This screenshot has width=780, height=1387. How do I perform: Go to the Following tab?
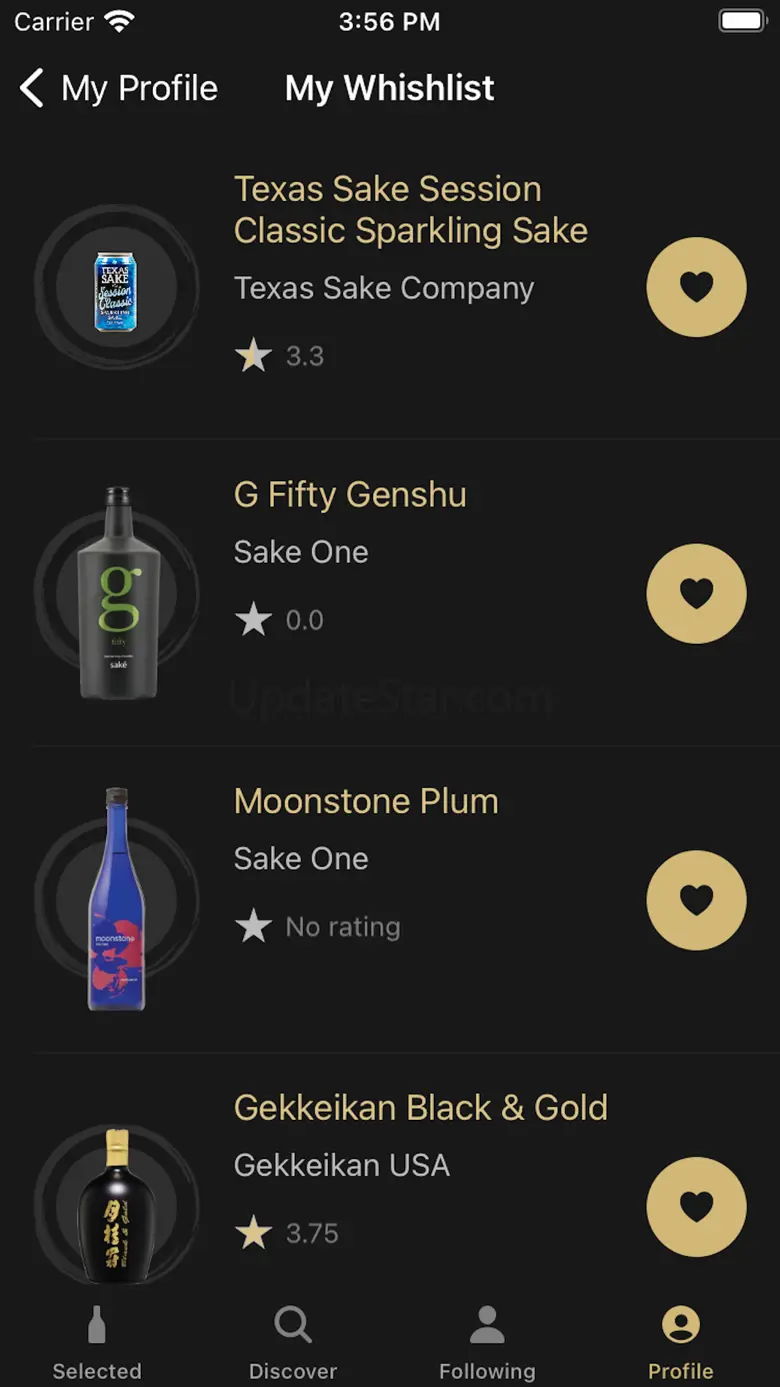487,1343
